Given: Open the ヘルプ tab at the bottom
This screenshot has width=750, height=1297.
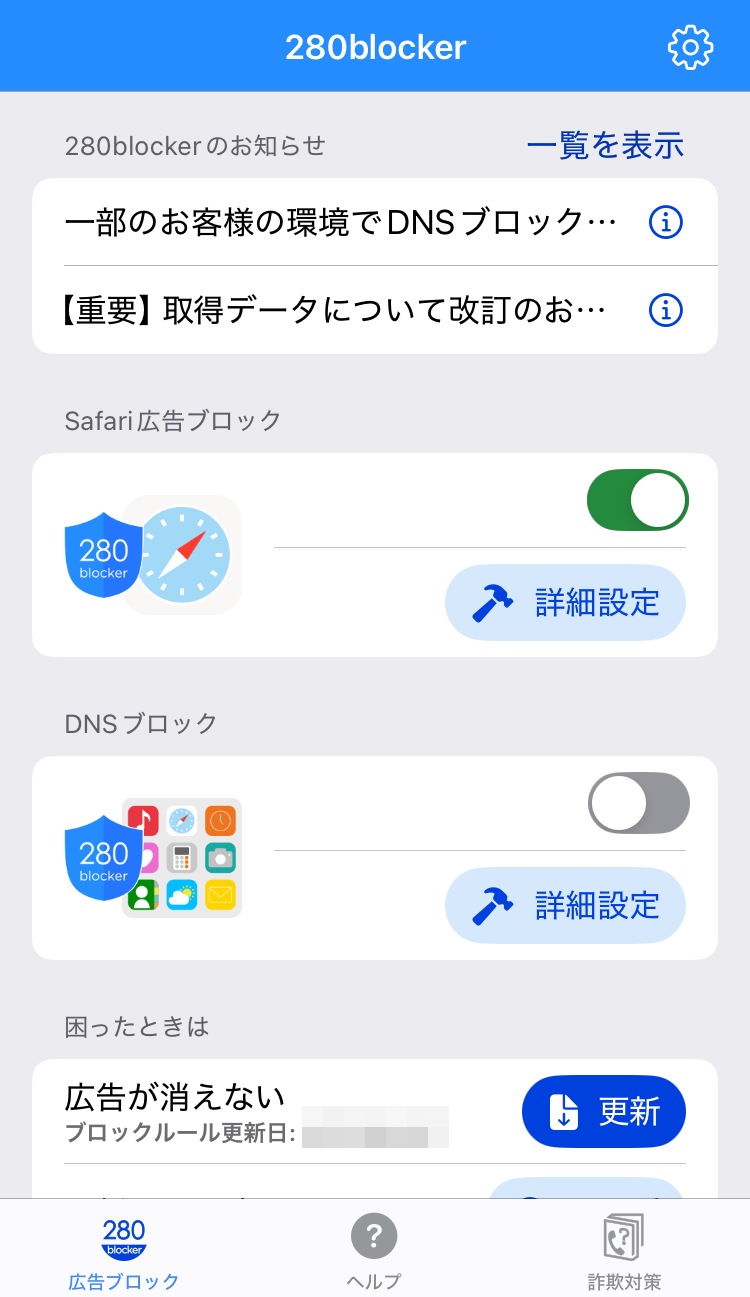Looking at the screenshot, I should coord(373,1248).
